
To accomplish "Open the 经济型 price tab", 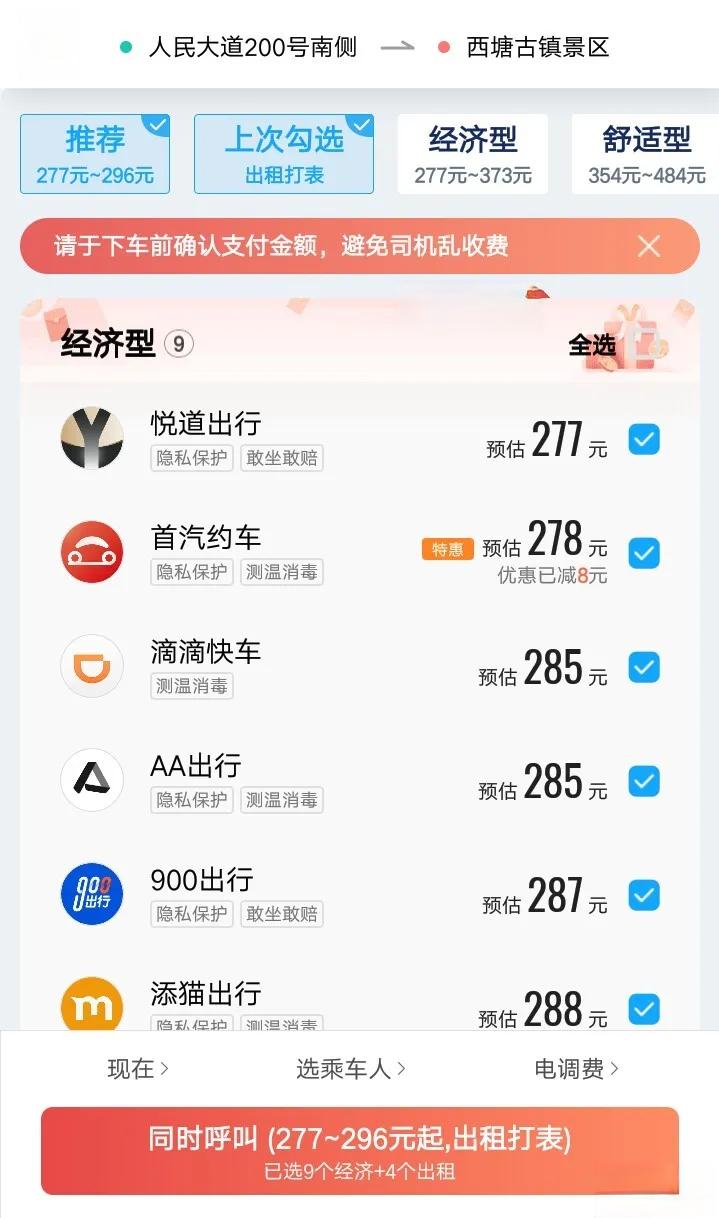I will click(x=473, y=153).
